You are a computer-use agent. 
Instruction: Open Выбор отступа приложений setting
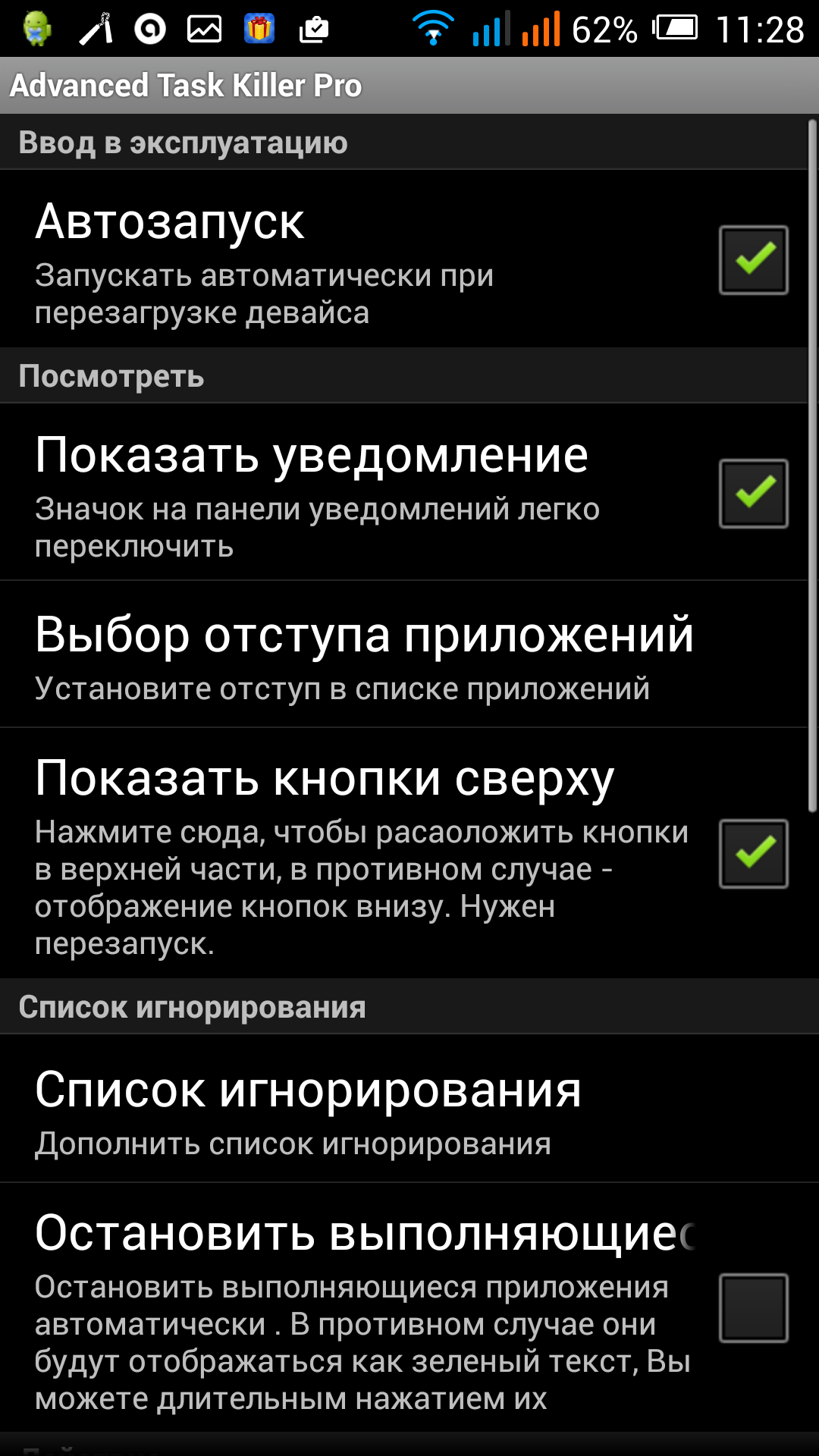(364, 654)
